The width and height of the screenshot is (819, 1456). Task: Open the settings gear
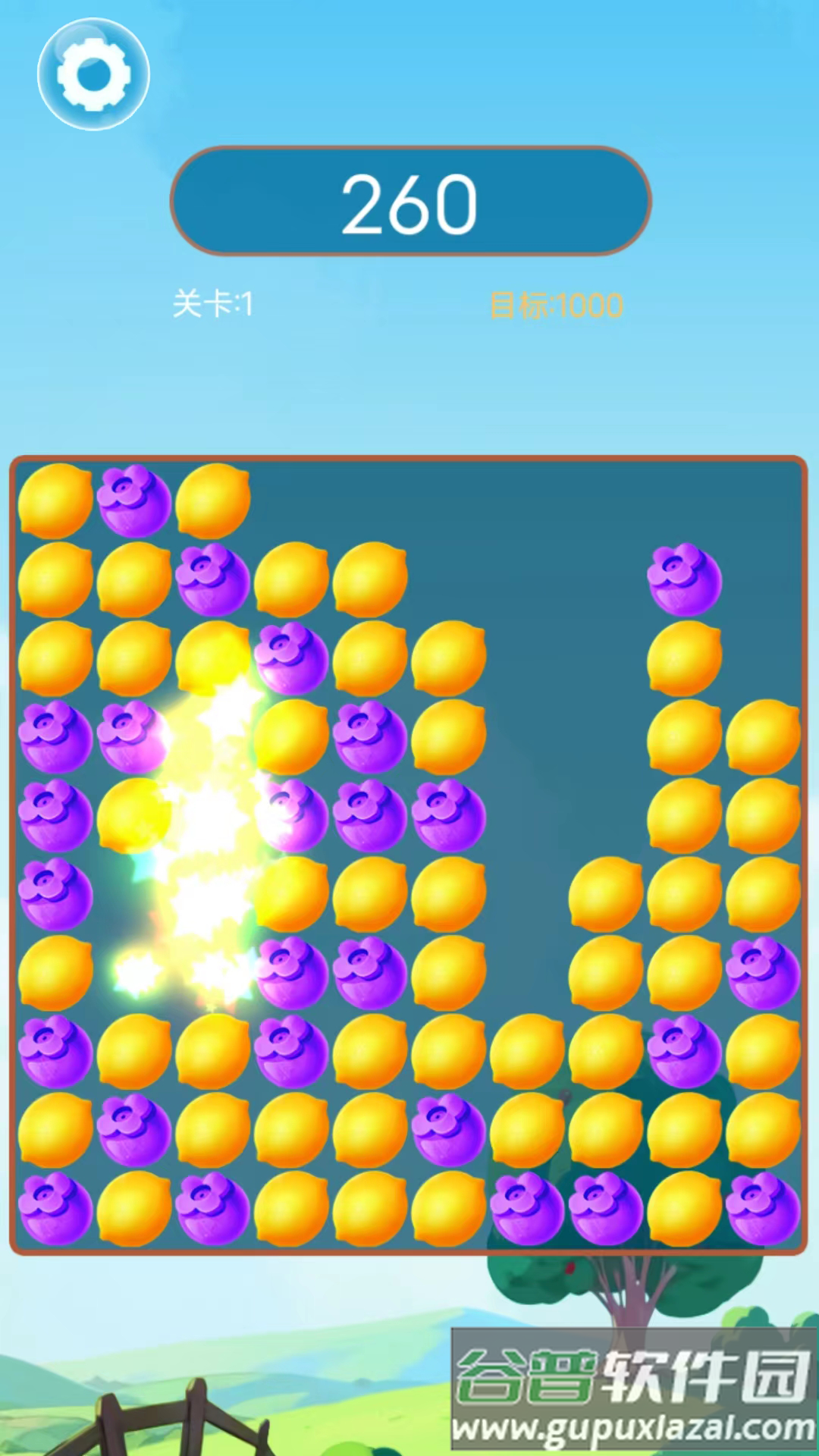[x=93, y=74]
